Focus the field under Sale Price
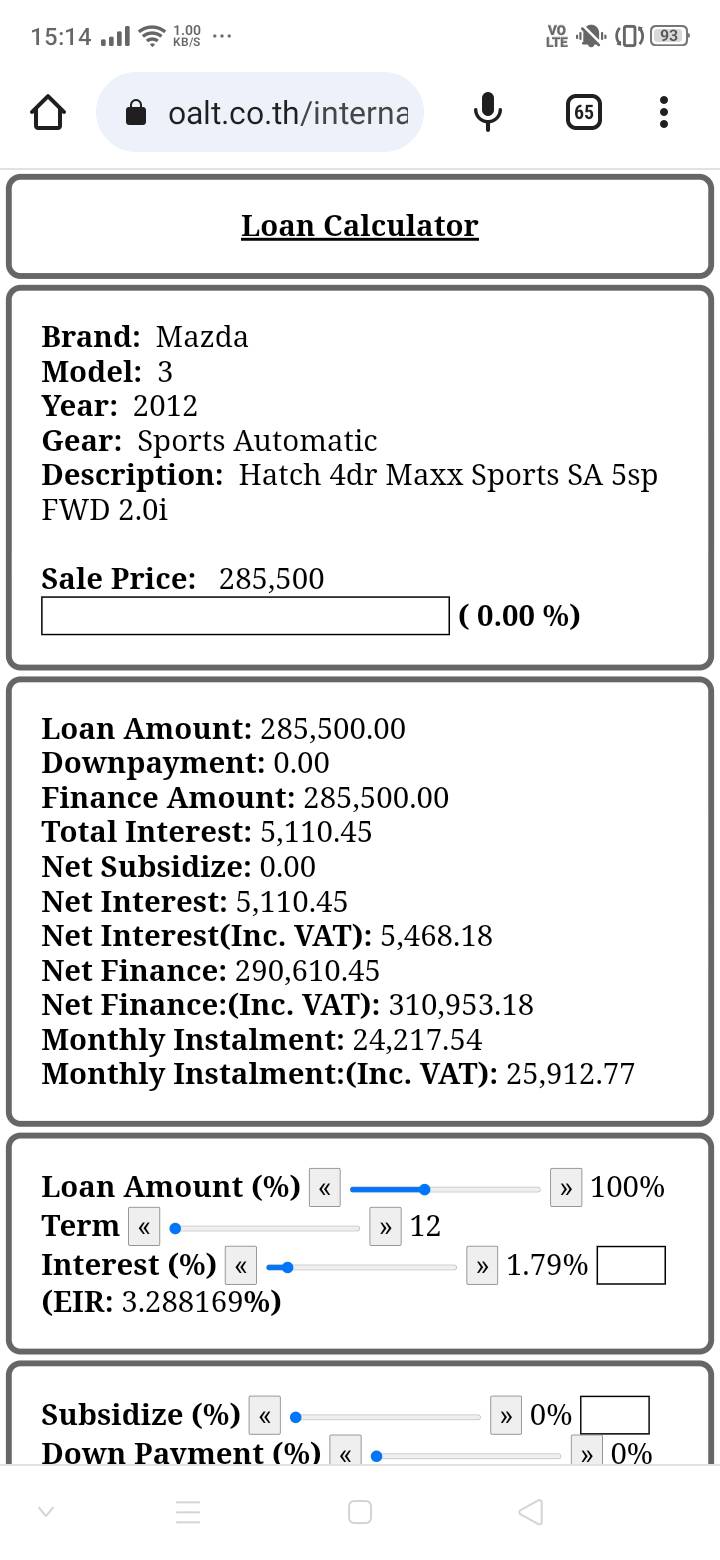Viewport: 720px width, 1560px height. point(245,616)
